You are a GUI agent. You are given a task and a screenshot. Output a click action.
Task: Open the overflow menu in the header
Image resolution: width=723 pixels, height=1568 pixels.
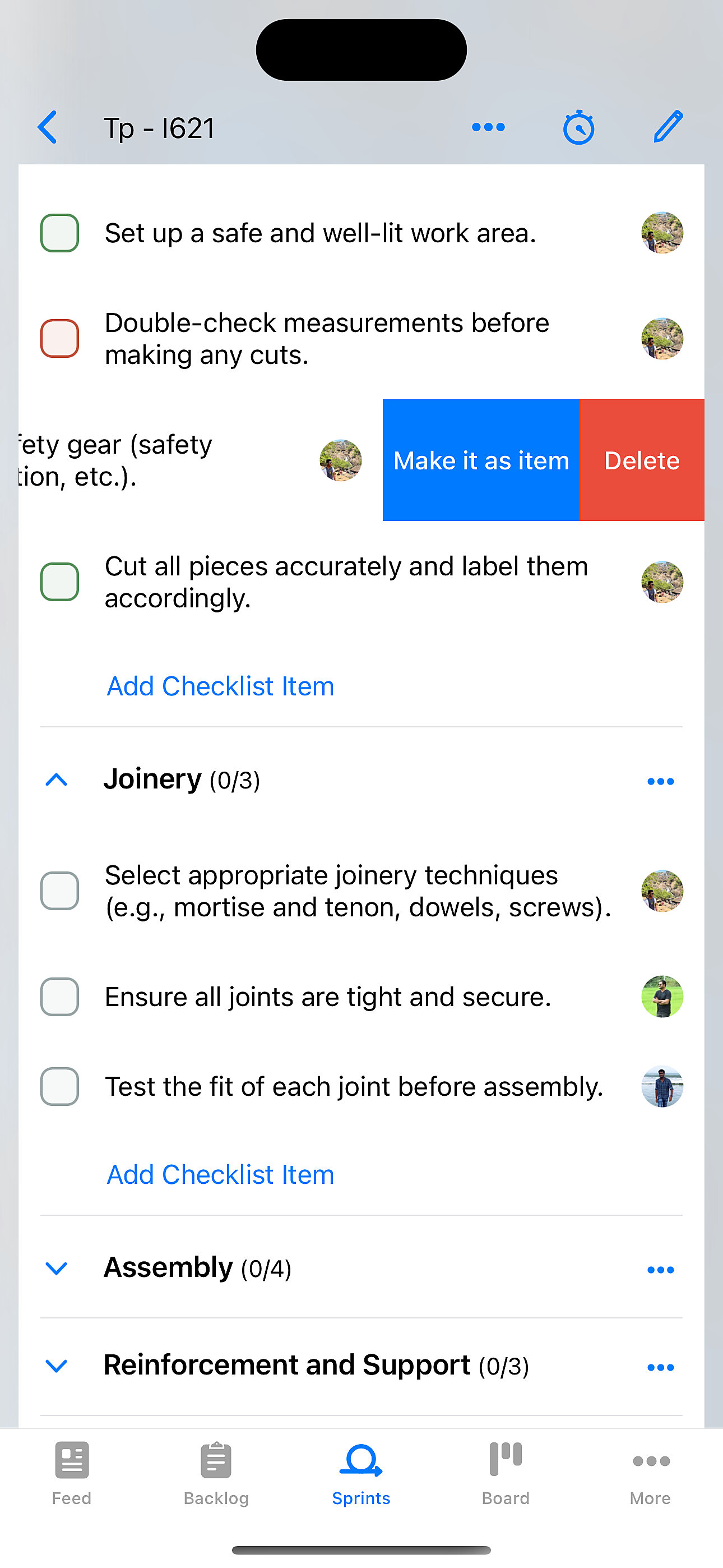488,128
